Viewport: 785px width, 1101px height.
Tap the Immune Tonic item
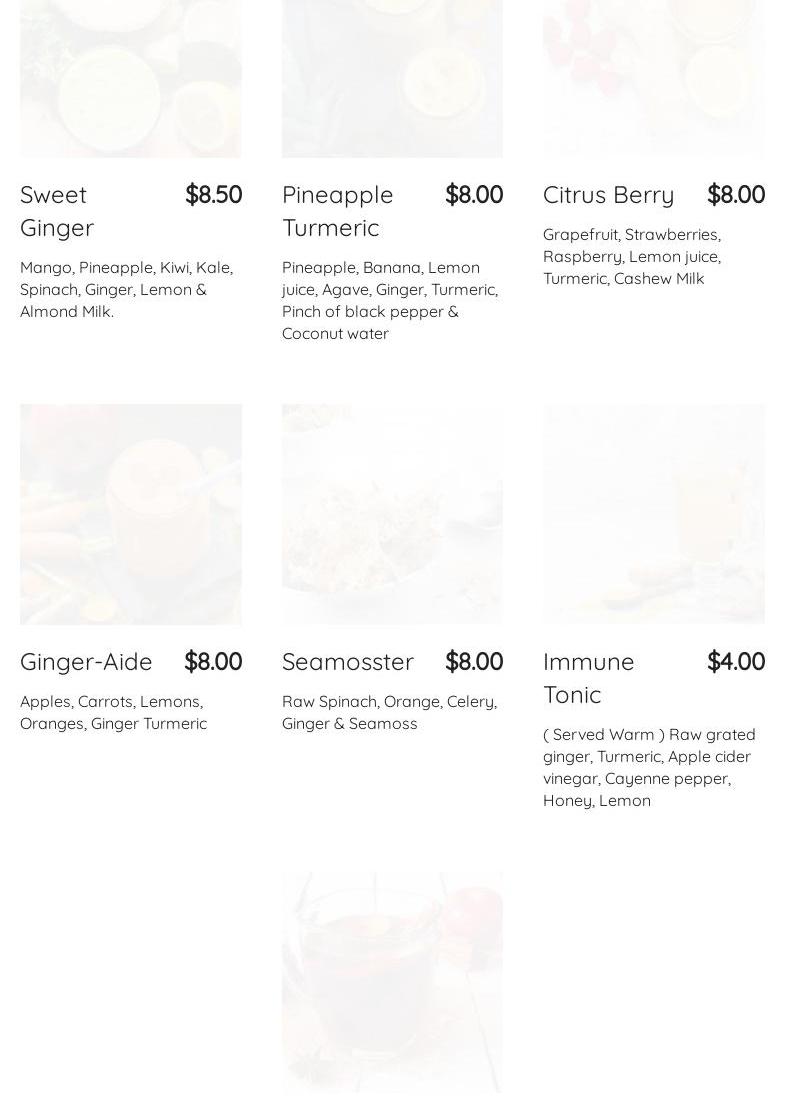click(x=588, y=677)
